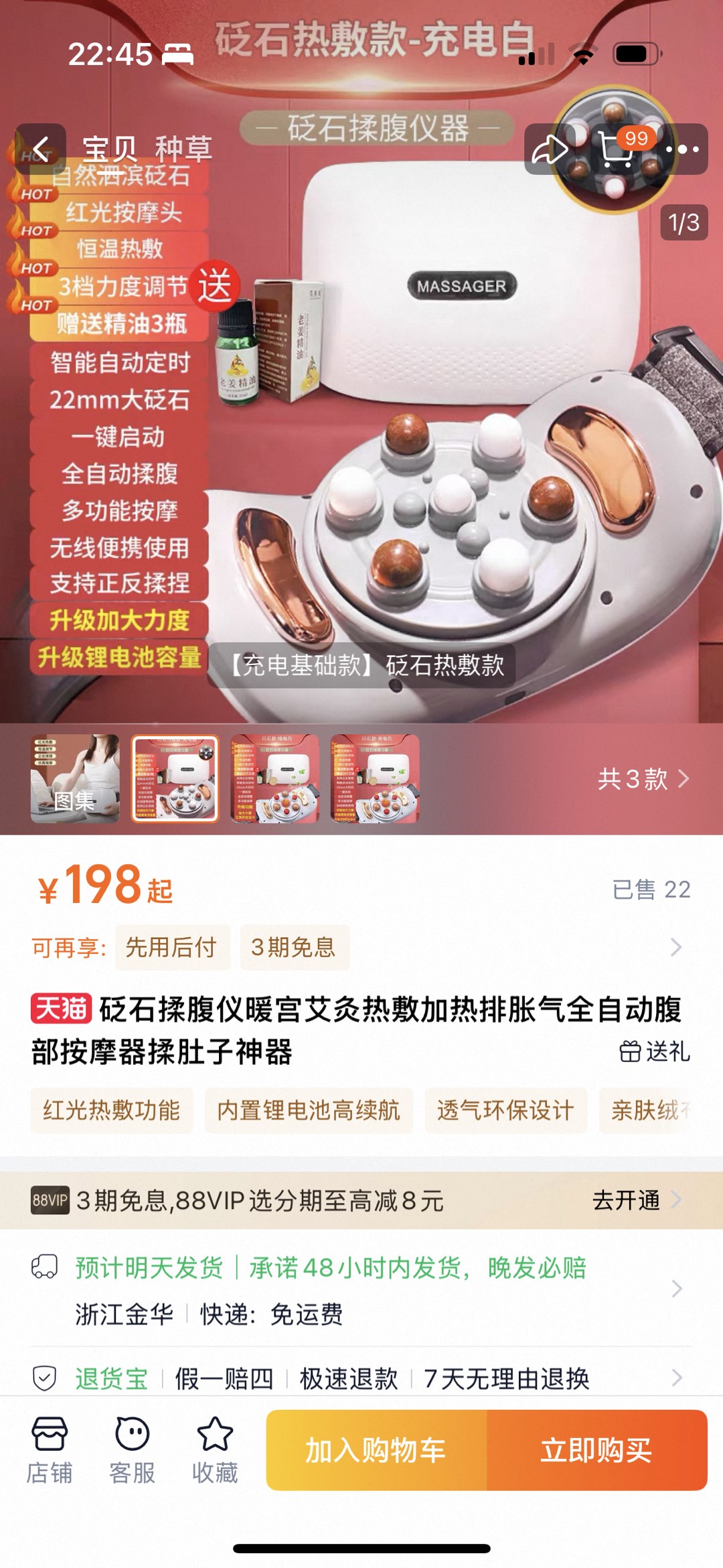Contact 客服 customer service
Viewport: 723px width, 1568px height.
point(132,1449)
